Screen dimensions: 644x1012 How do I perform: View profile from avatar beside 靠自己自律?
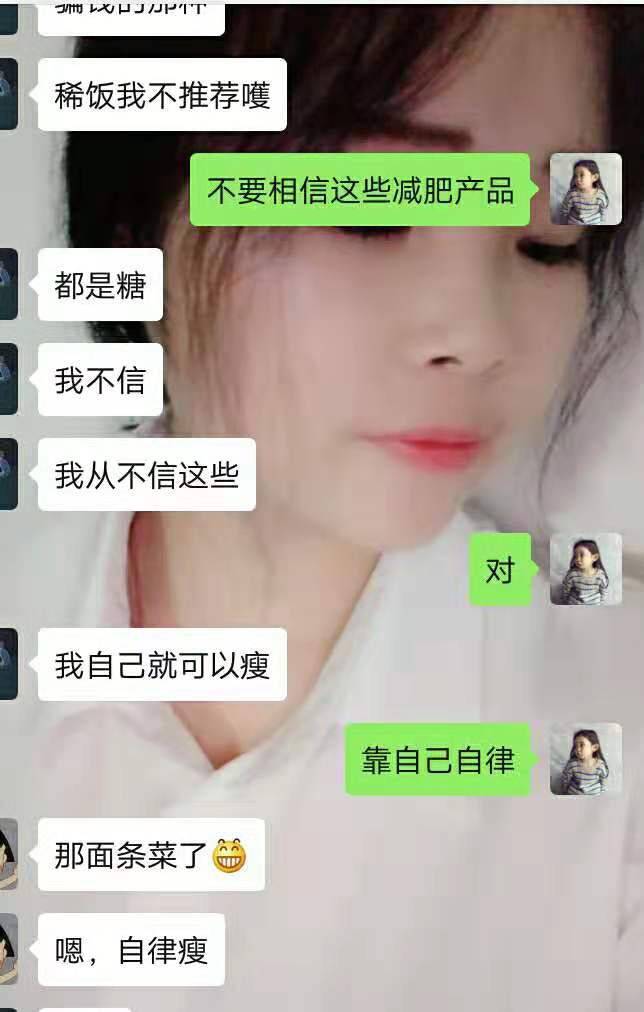(586, 759)
